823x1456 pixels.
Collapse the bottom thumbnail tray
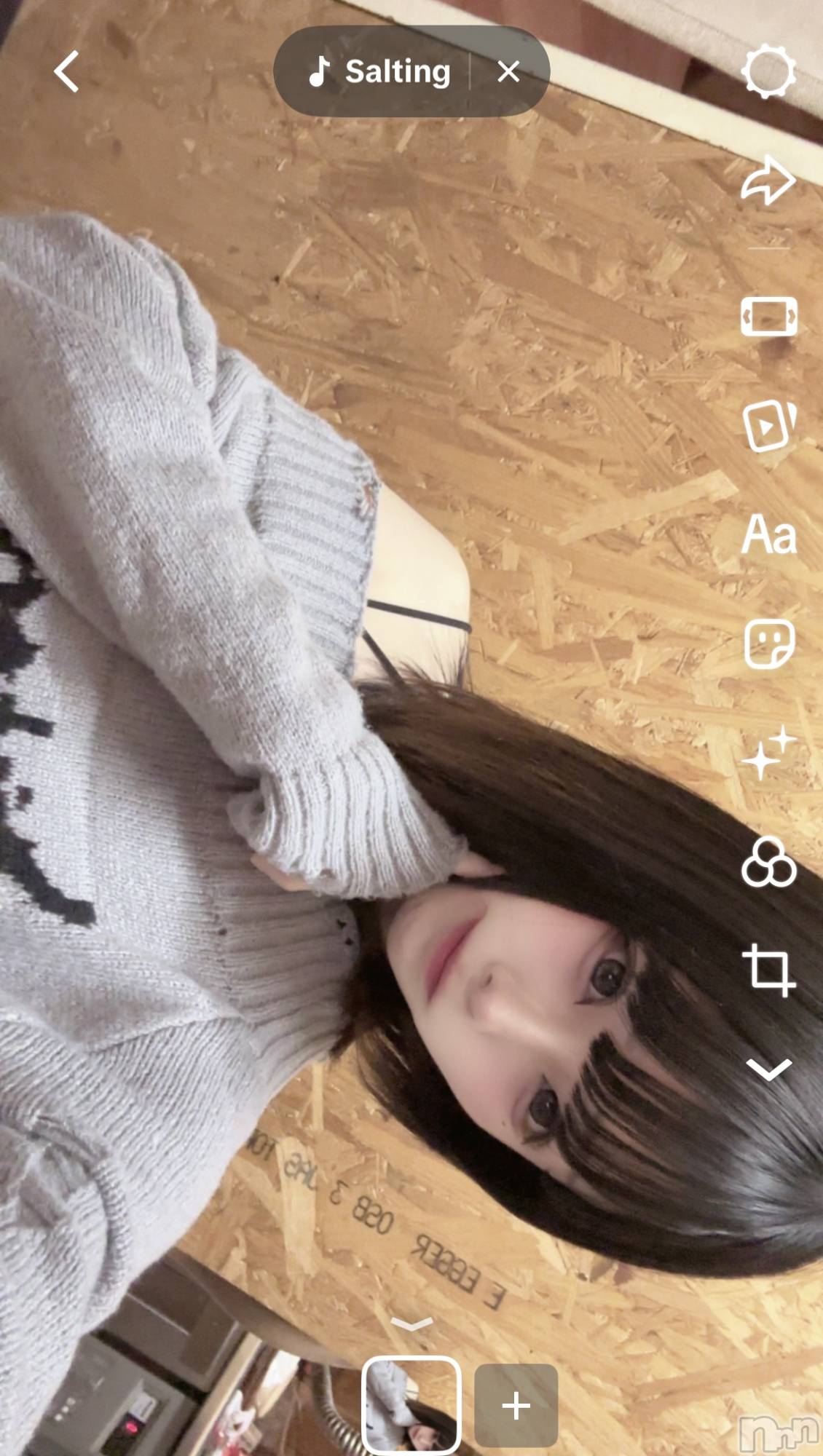(412, 1324)
